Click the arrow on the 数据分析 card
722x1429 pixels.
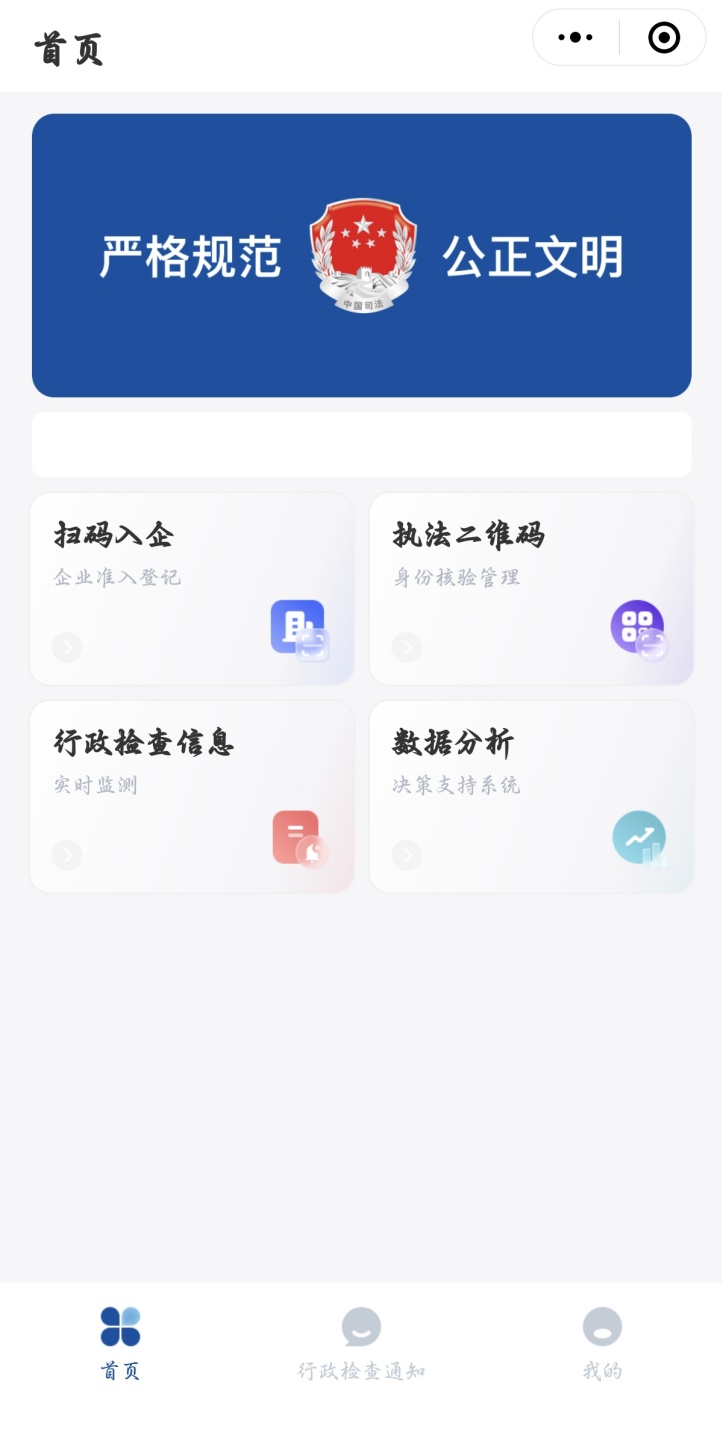[x=407, y=855]
